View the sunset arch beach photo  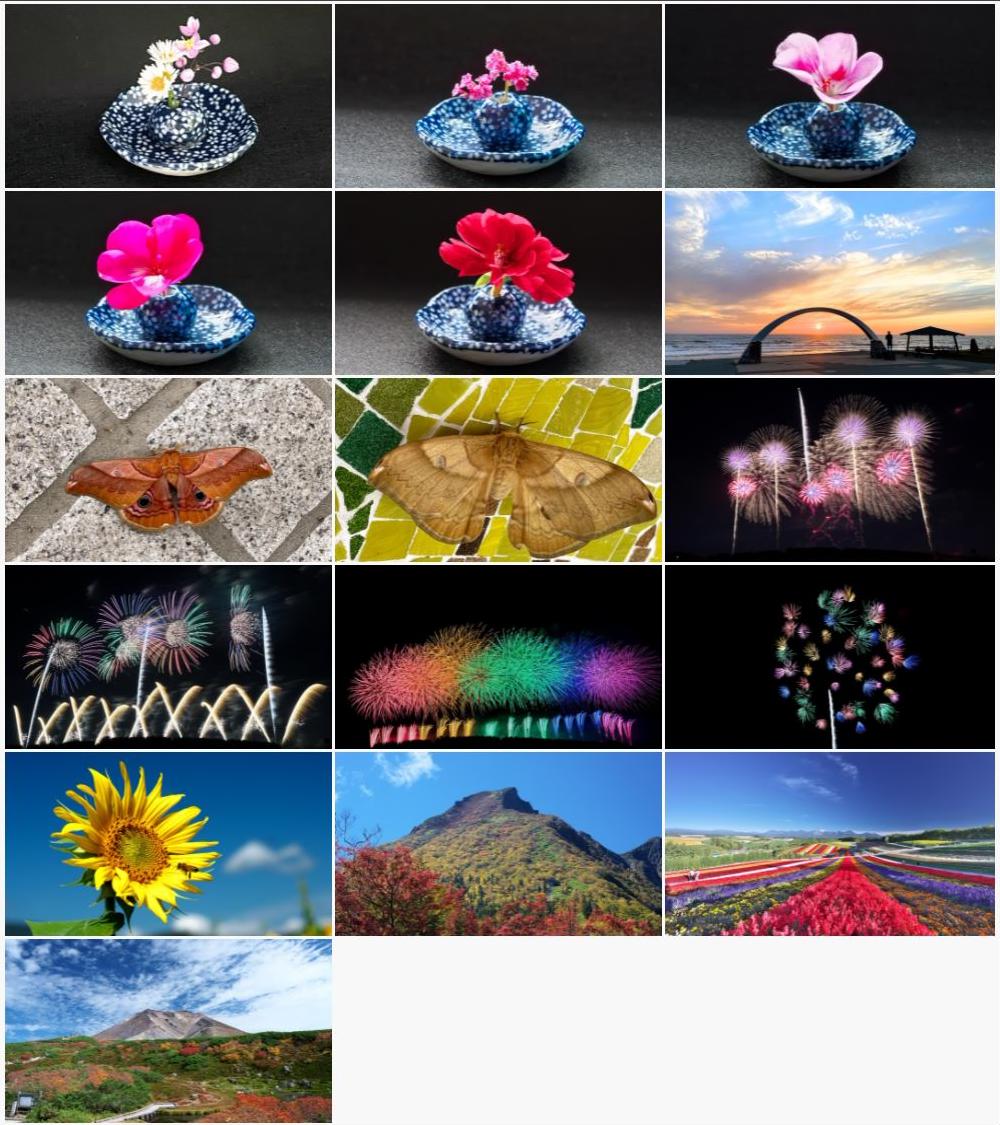(x=829, y=283)
